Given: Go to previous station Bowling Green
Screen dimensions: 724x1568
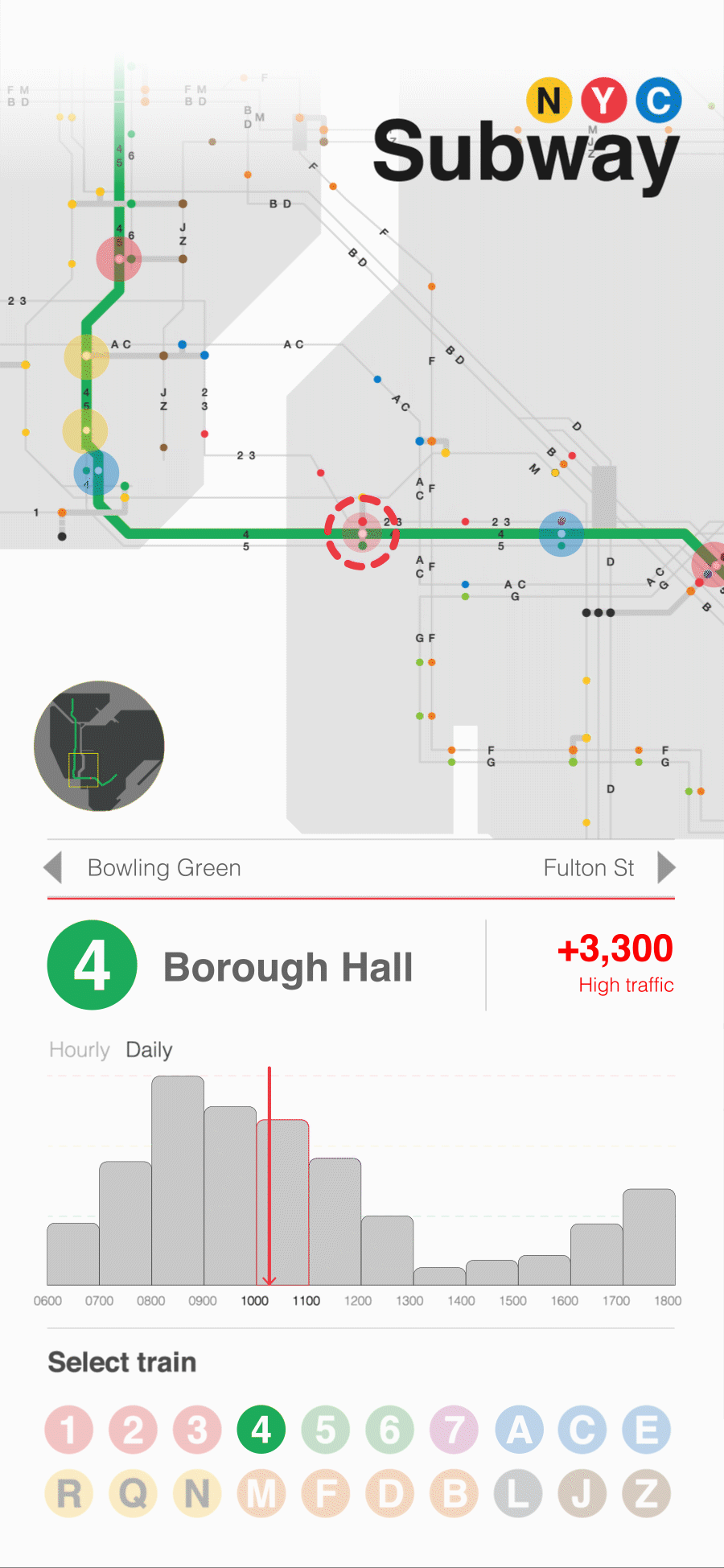Looking at the screenshot, I should point(54,868).
